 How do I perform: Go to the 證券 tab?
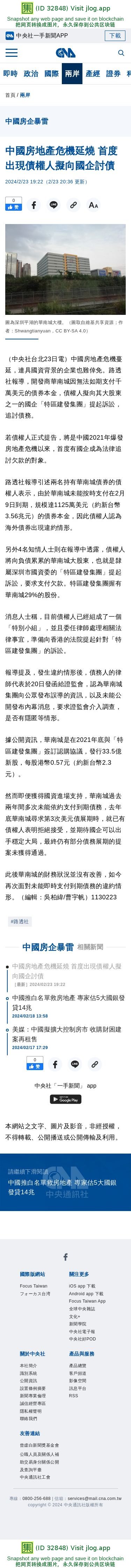tap(114, 74)
